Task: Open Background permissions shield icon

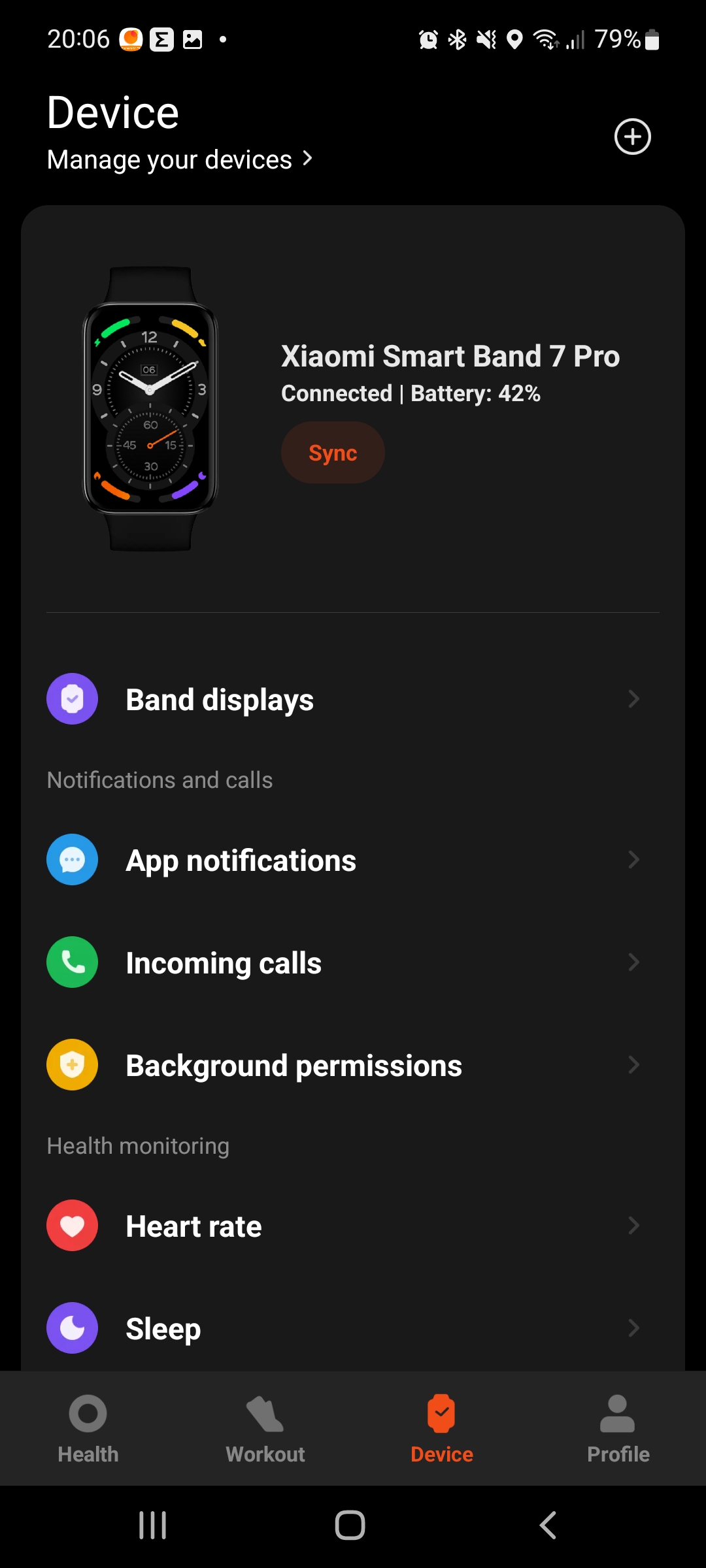Action: pos(72,1064)
